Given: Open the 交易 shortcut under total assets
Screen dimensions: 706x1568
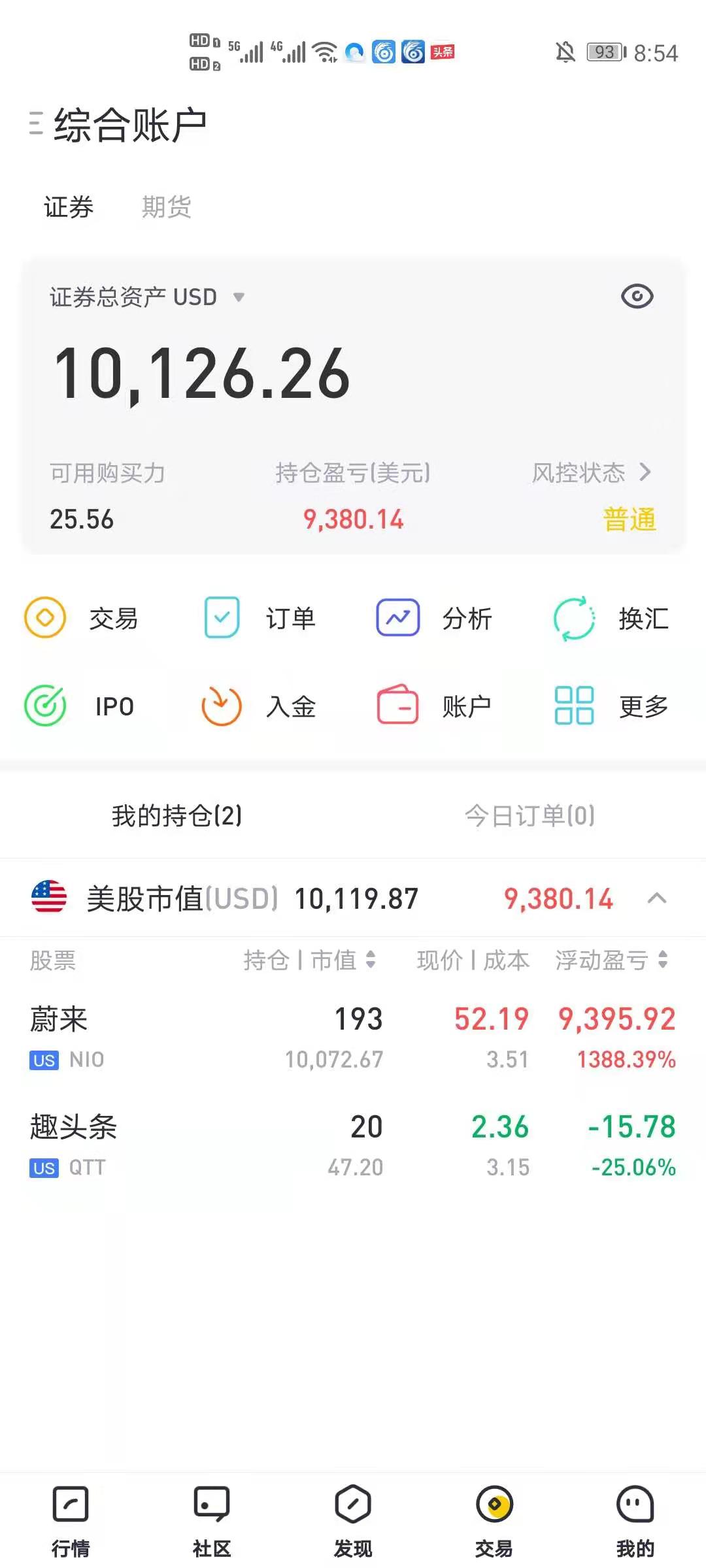Looking at the screenshot, I should click(x=82, y=617).
